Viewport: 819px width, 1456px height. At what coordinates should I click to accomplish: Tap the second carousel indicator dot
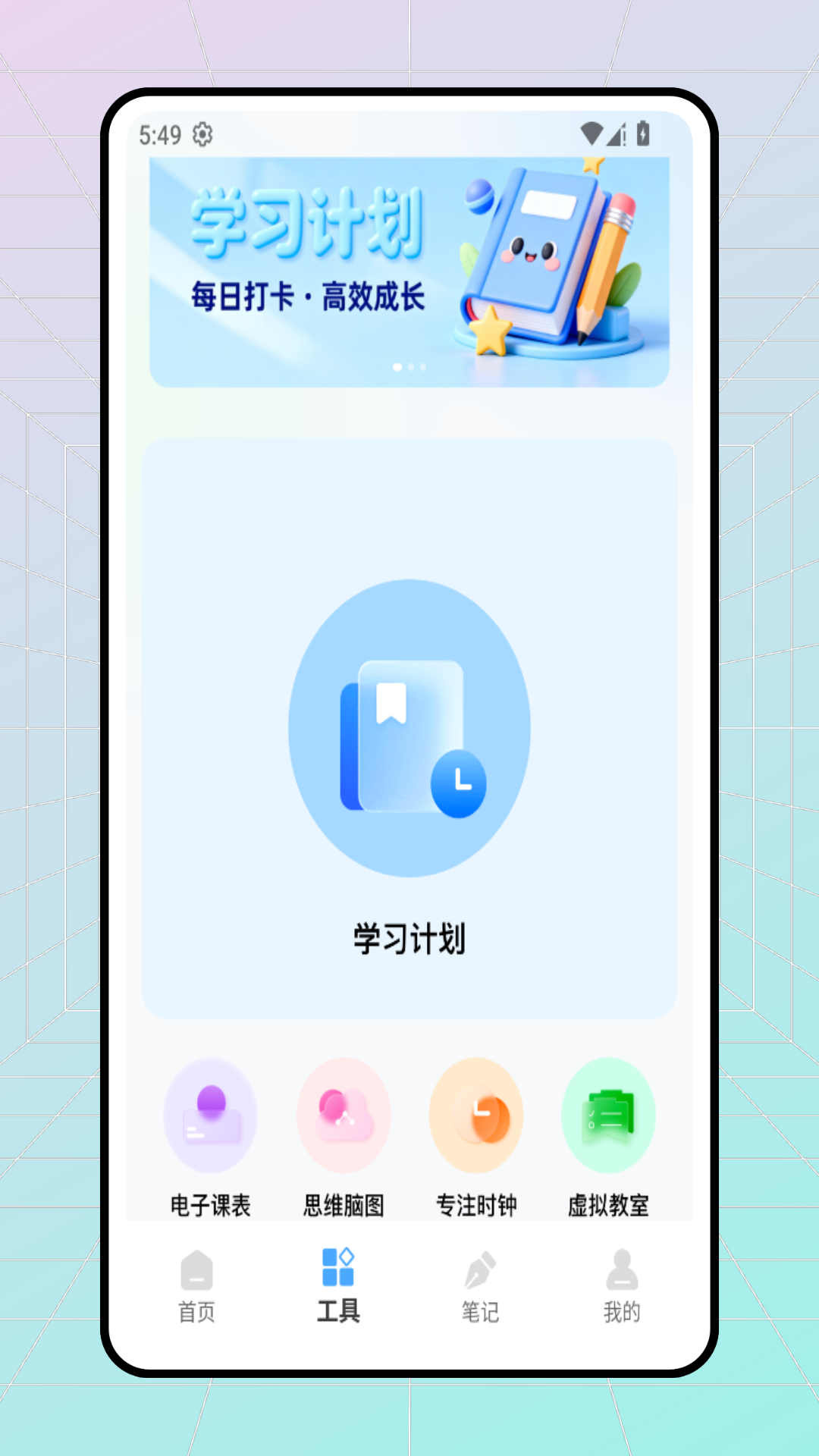(x=410, y=366)
